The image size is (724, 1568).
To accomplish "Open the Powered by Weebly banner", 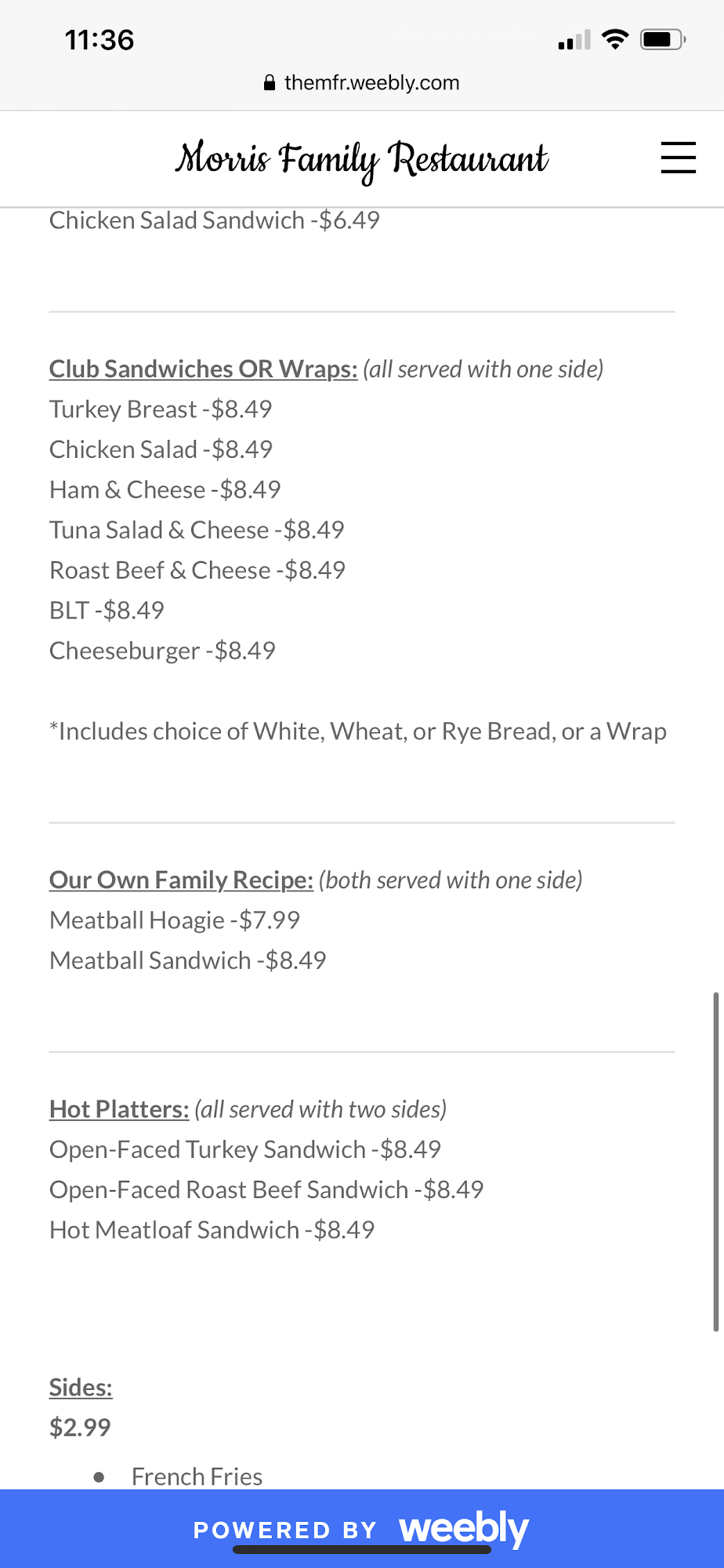I will point(361,1528).
